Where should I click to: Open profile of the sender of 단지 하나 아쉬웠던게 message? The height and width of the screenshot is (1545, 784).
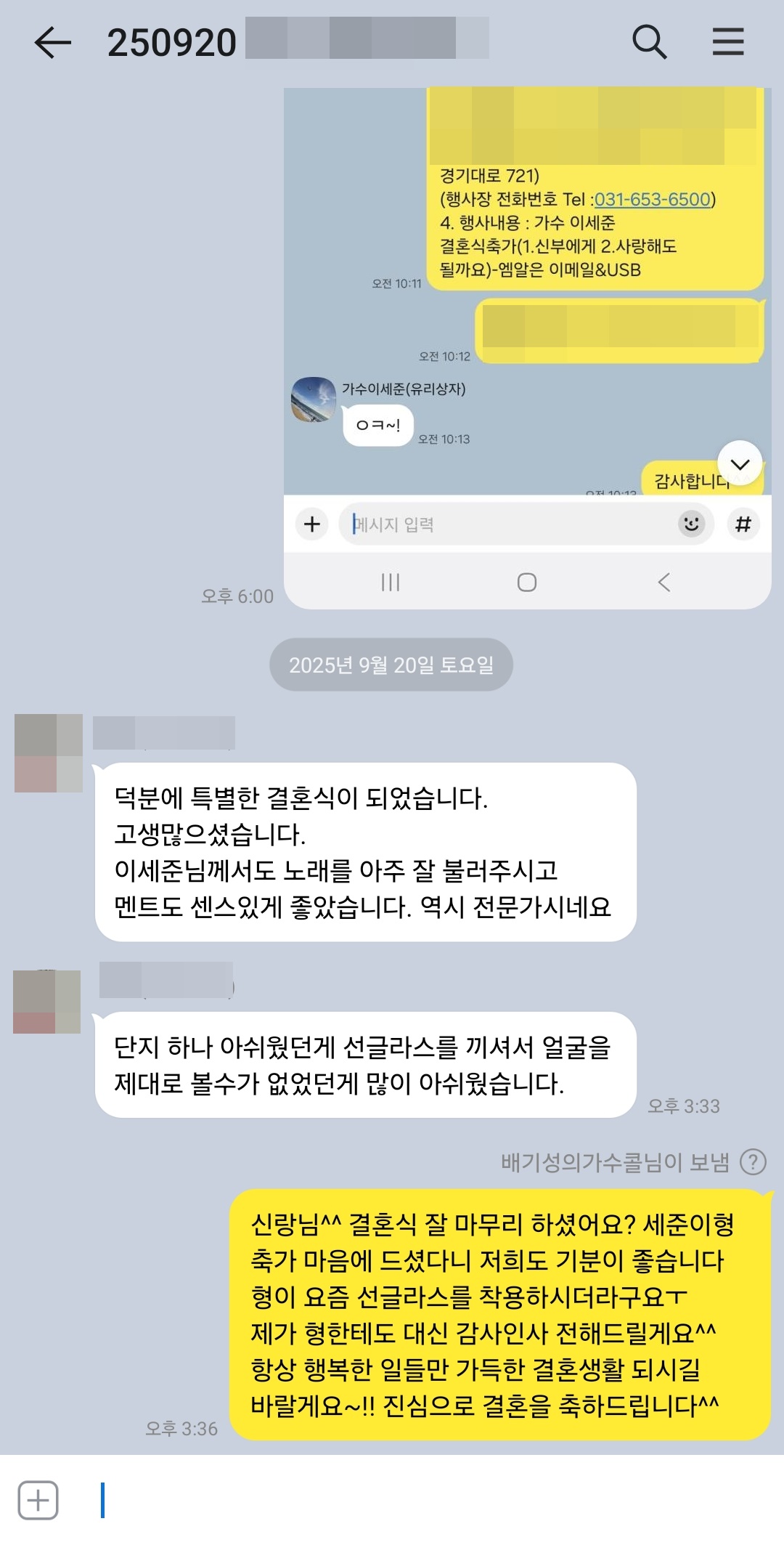click(47, 1001)
